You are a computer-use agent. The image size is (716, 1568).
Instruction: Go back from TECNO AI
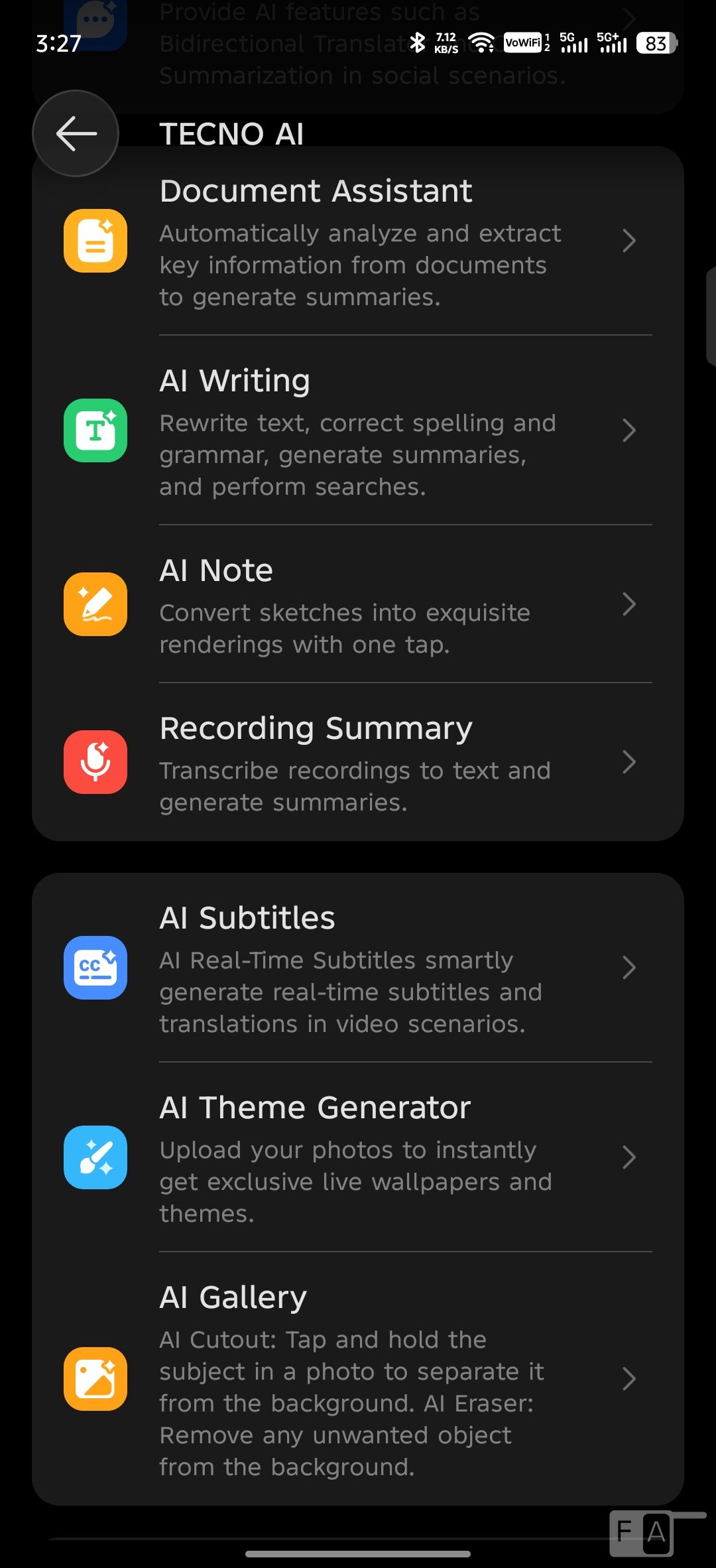[x=76, y=133]
